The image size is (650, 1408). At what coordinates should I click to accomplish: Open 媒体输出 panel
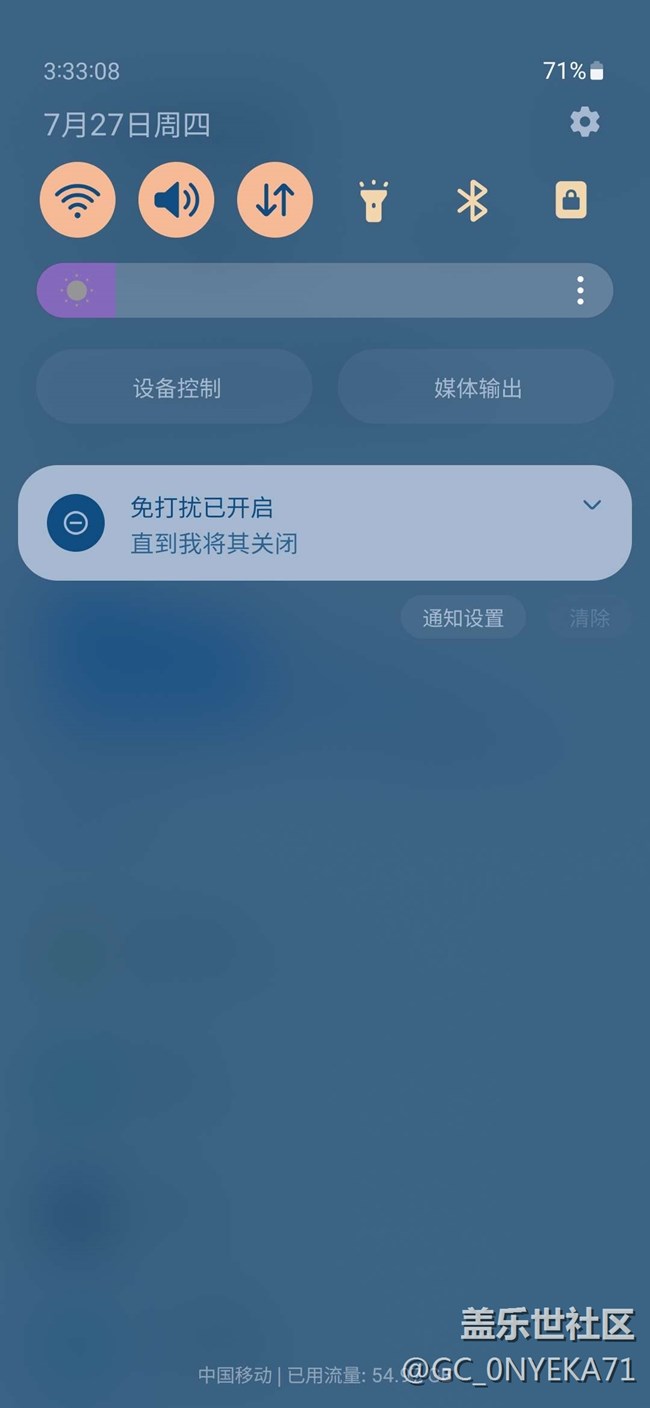(x=476, y=388)
